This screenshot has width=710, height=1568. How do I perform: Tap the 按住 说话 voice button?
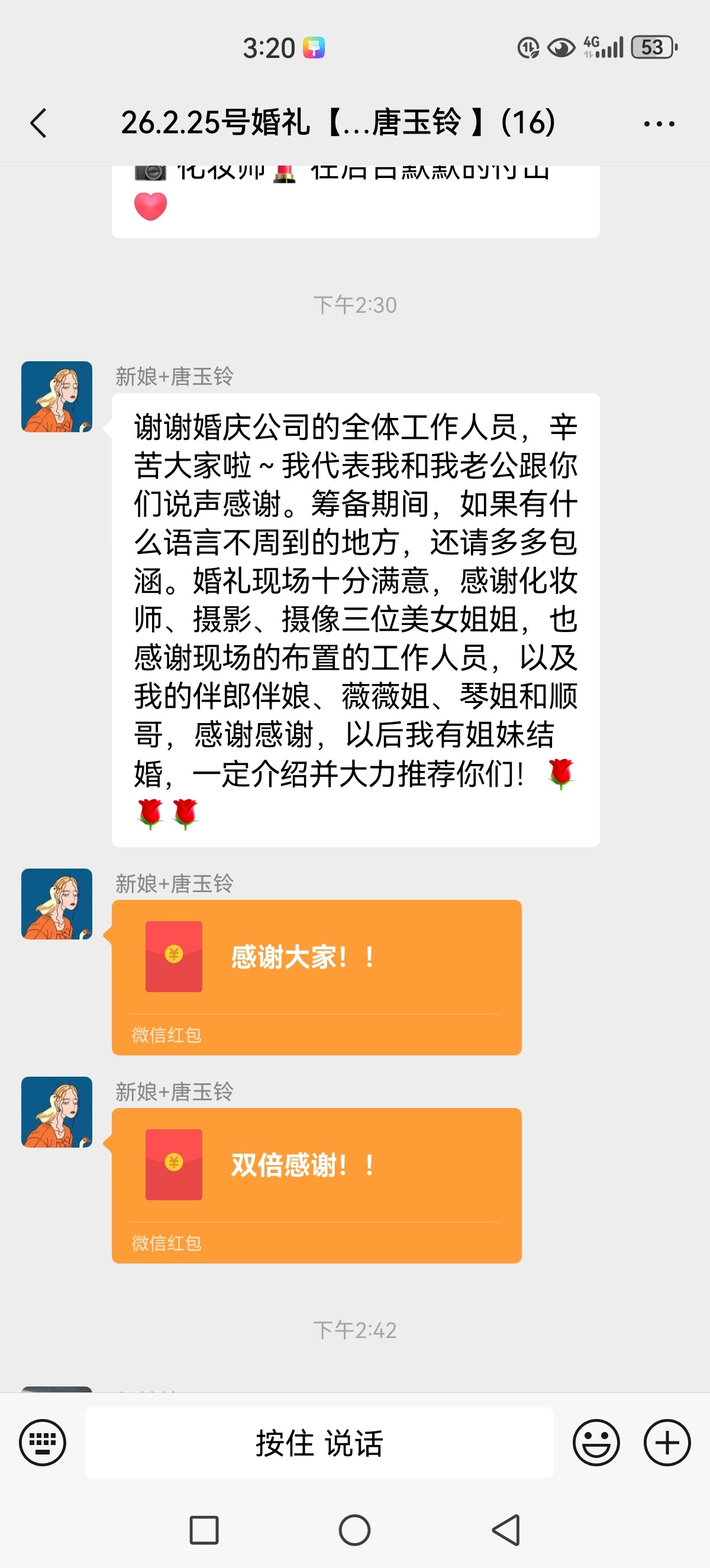click(319, 1442)
